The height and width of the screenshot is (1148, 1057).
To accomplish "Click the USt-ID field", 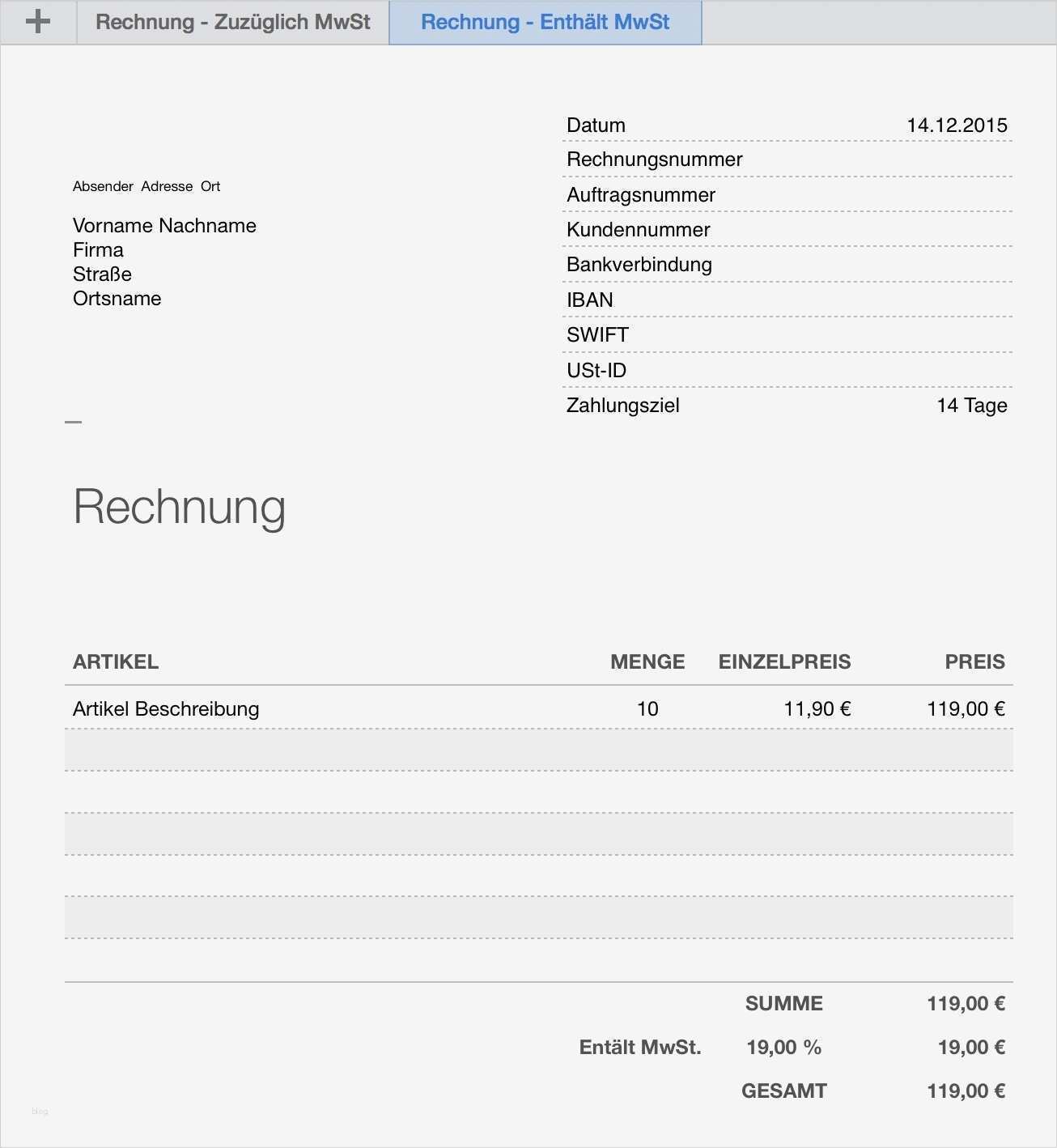I will click(x=595, y=370).
